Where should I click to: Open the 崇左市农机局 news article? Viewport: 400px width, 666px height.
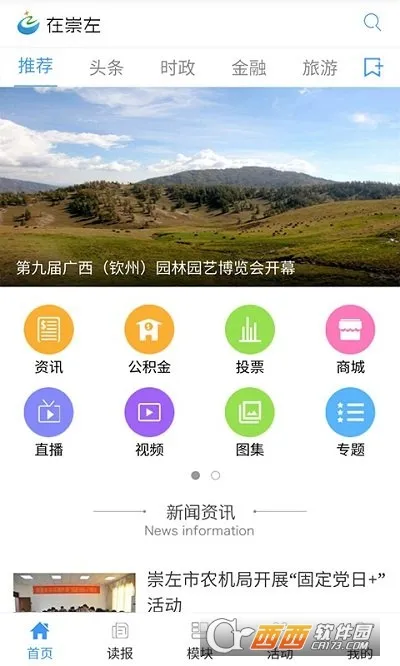tap(200, 592)
